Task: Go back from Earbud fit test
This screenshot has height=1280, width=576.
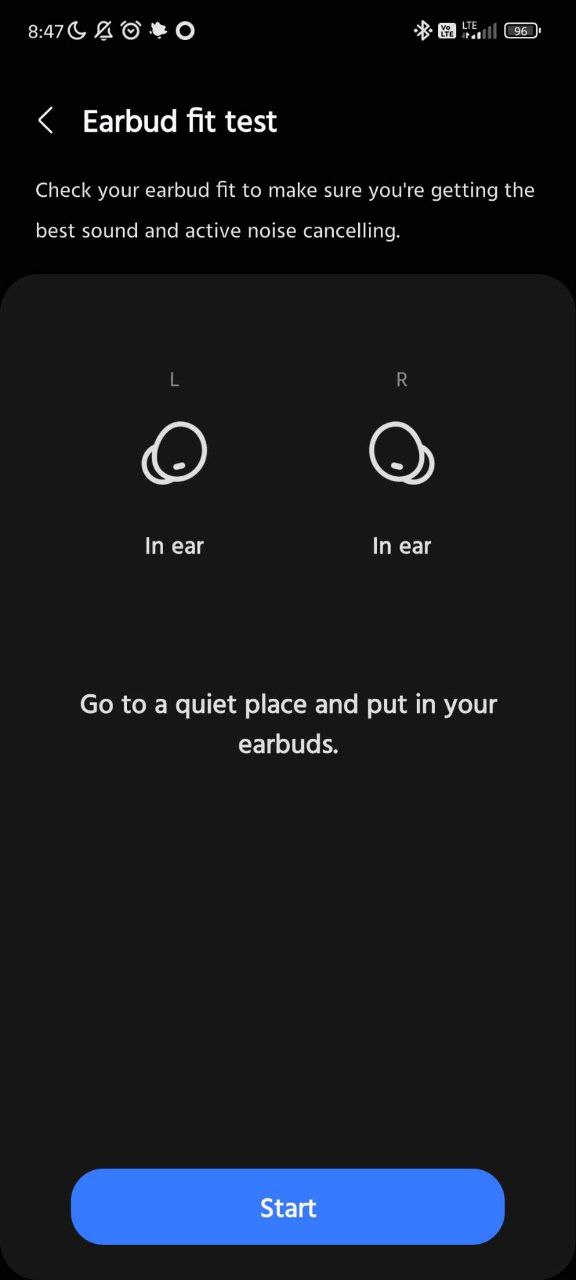Action: [x=45, y=121]
